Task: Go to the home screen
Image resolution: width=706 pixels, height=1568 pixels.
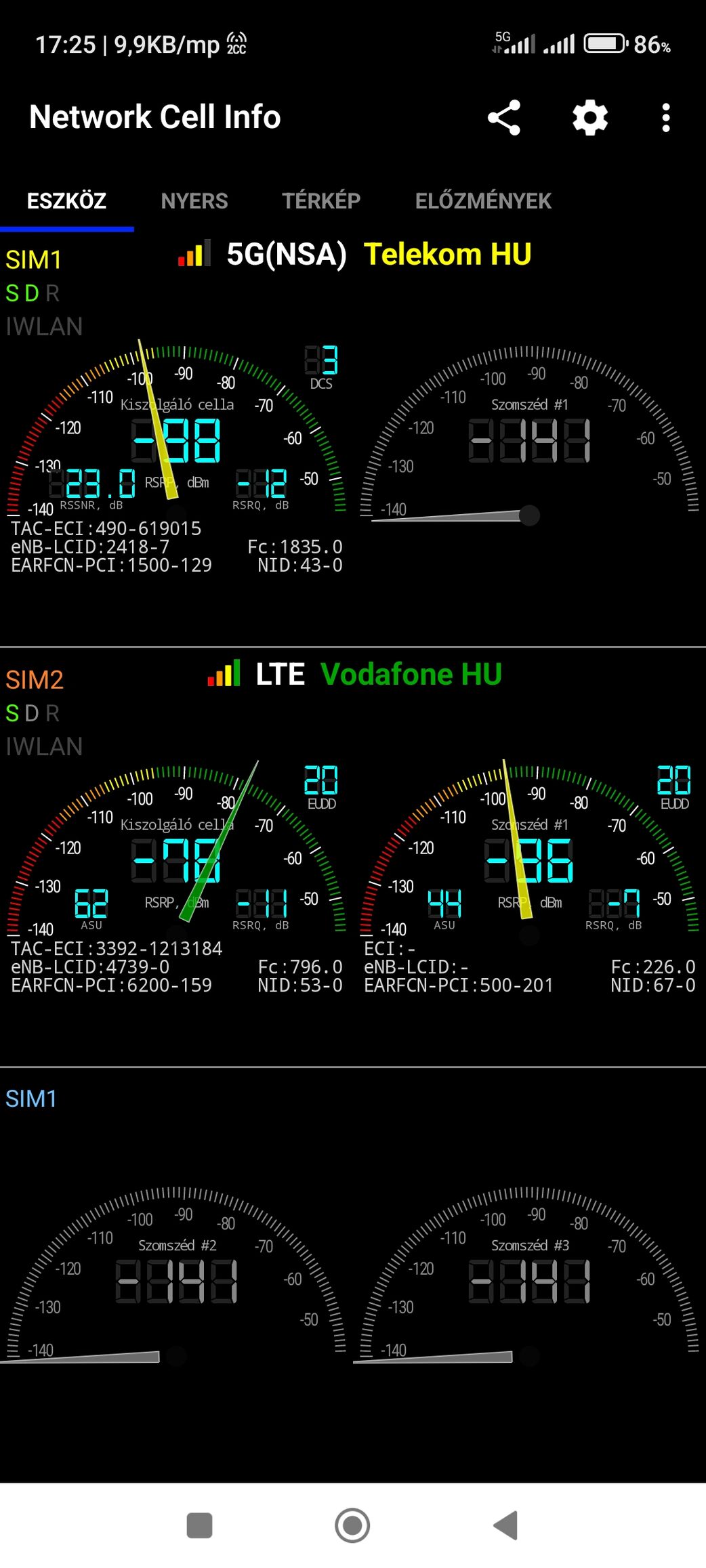Action: [x=352, y=1525]
